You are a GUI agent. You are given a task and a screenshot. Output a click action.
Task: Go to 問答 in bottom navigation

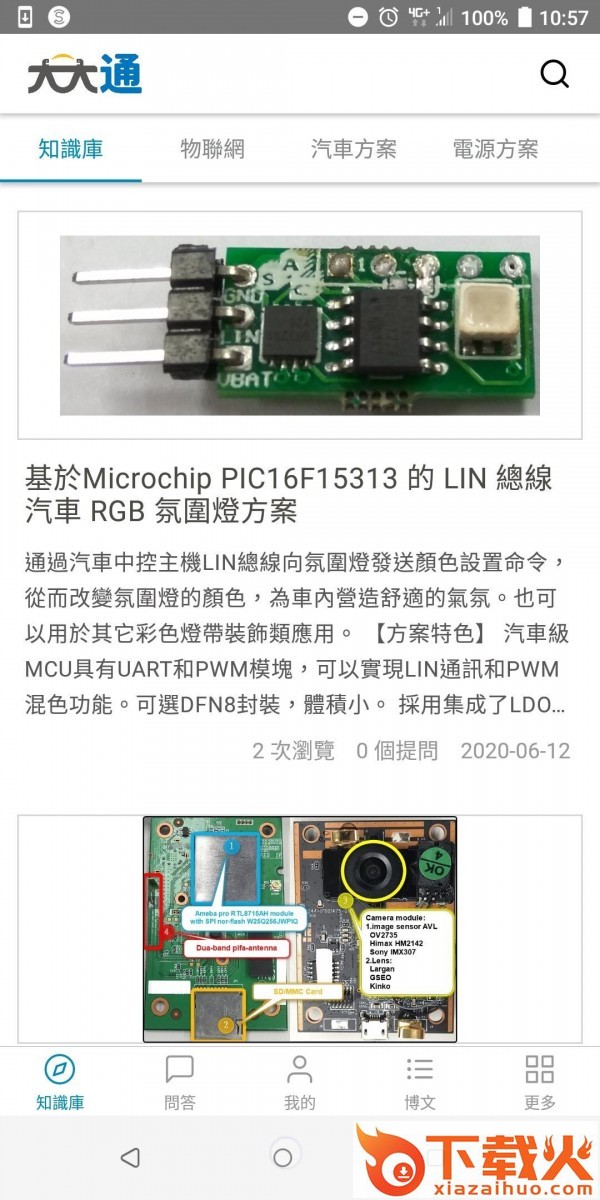(x=180, y=1081)
